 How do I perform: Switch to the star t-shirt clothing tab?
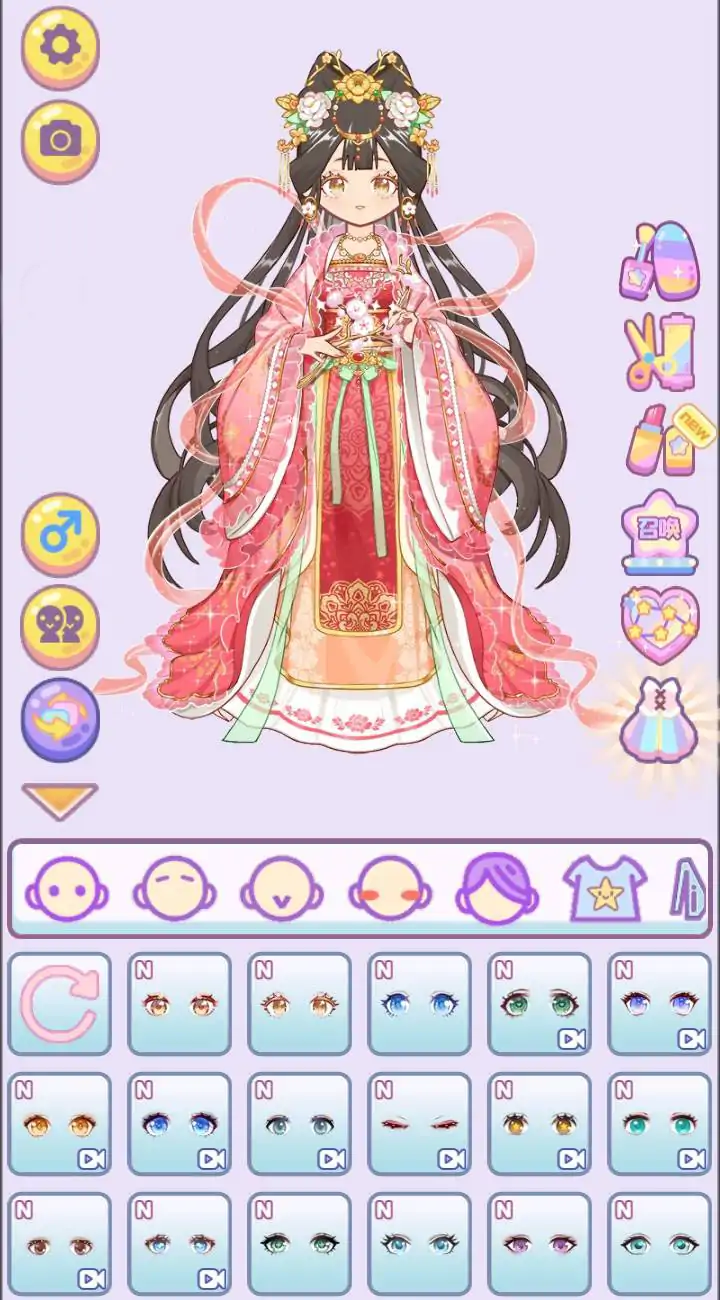604,887
